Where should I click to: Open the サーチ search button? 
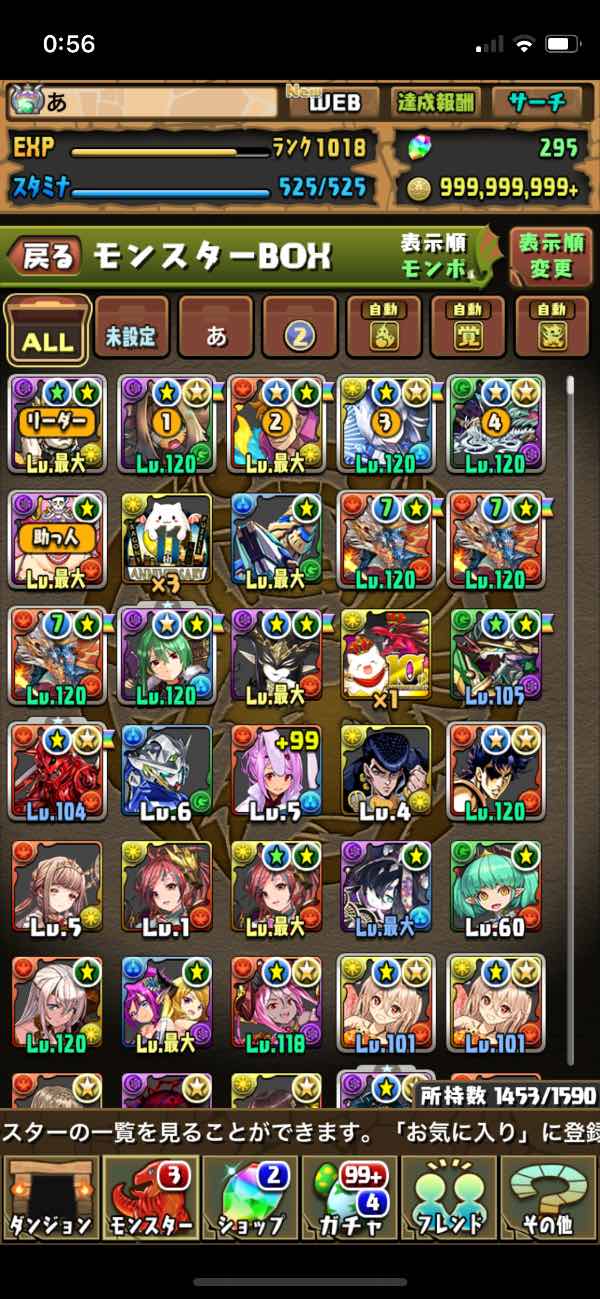tap(536, 101)
